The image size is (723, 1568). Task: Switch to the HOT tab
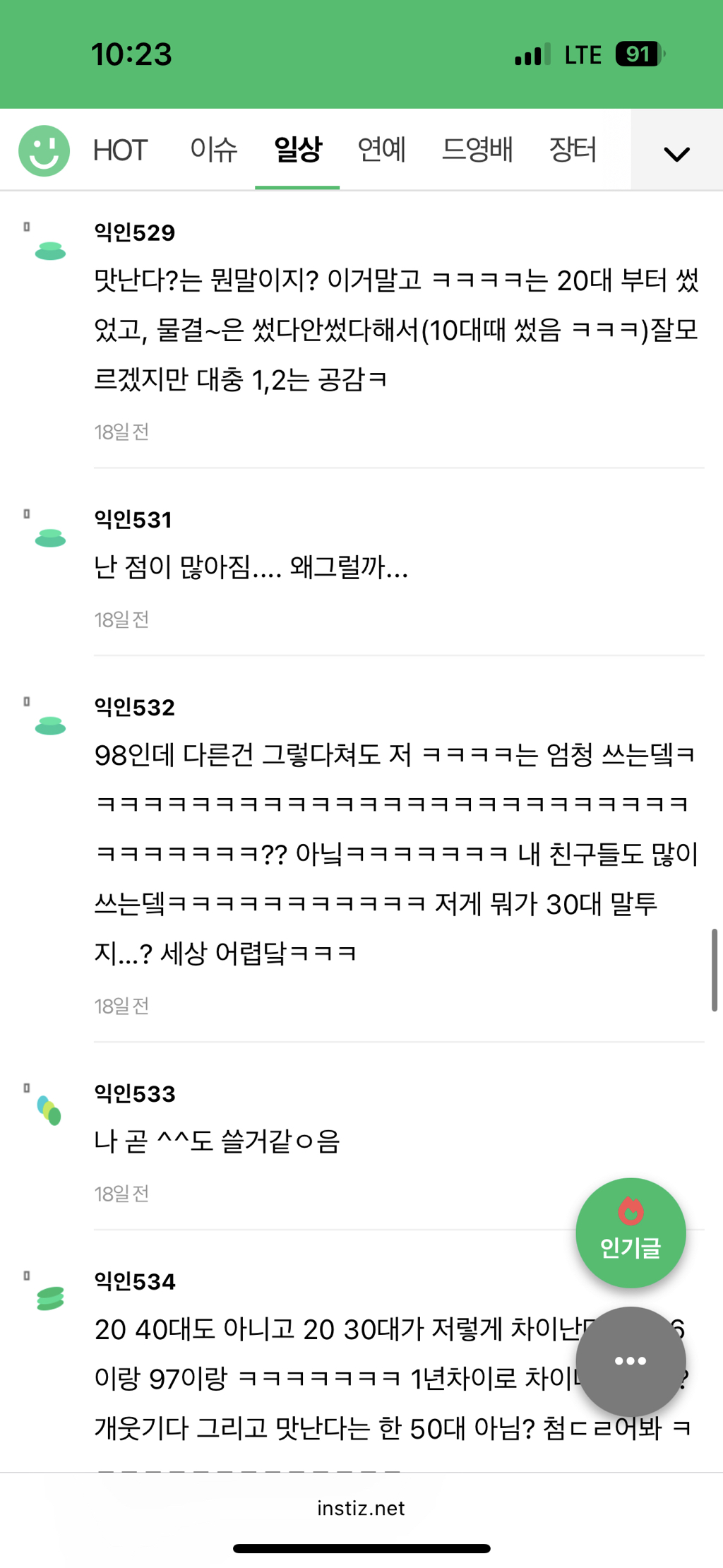click(x=120, y=150)
